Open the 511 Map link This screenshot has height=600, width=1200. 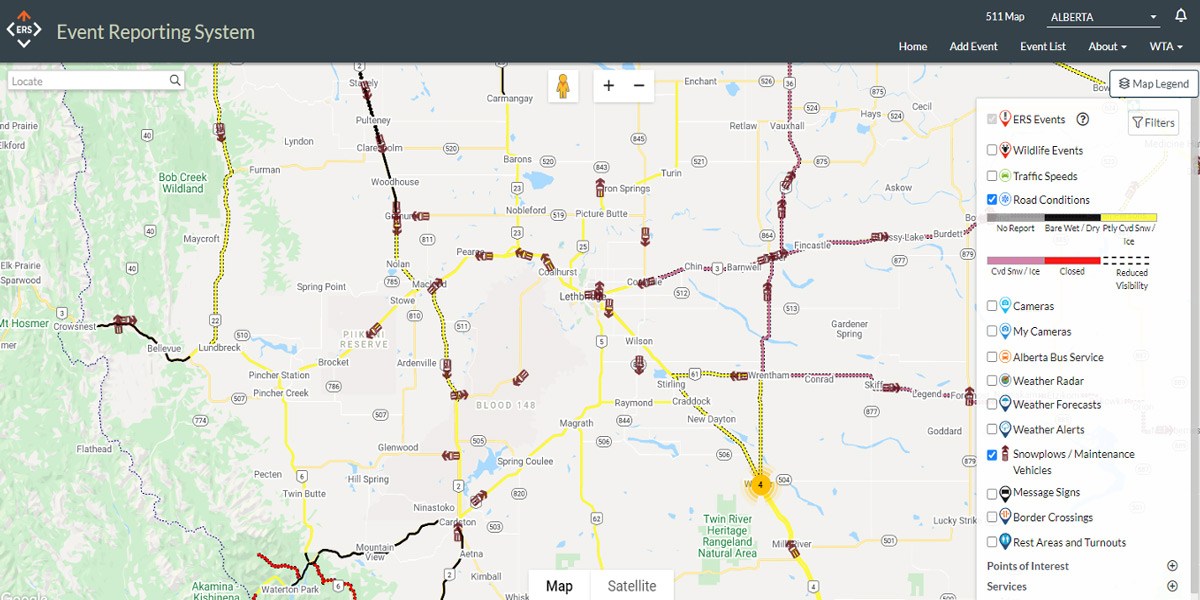[1005, 17]
